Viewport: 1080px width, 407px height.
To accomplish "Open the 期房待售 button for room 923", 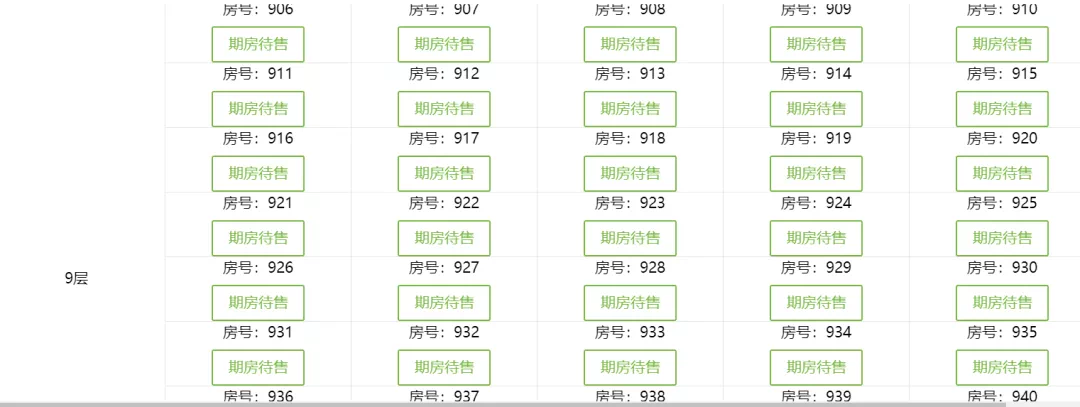I will pos(630,238).
